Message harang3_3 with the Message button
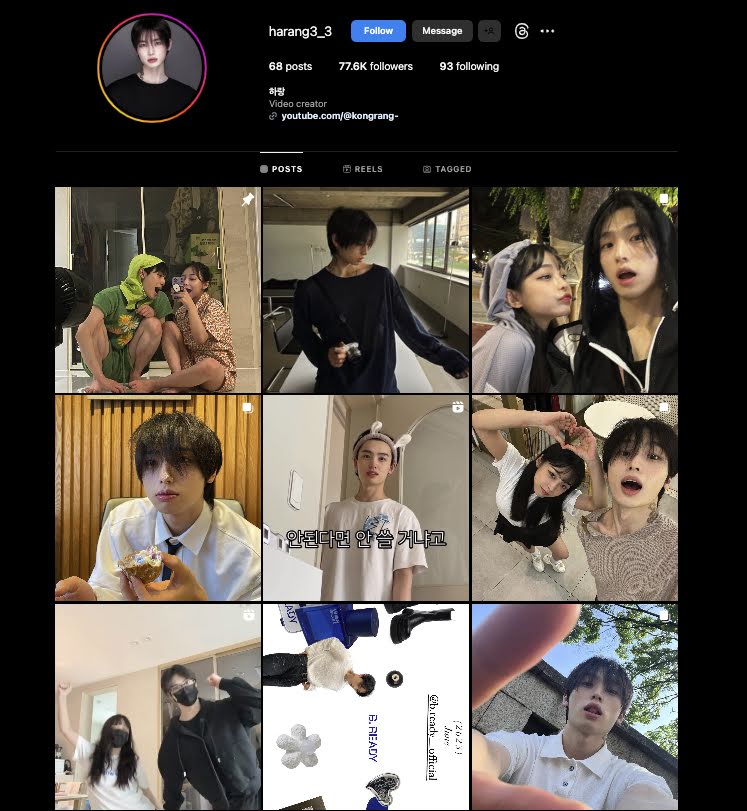The height and width of the screenshot is (811, 747). coord(442,31)
